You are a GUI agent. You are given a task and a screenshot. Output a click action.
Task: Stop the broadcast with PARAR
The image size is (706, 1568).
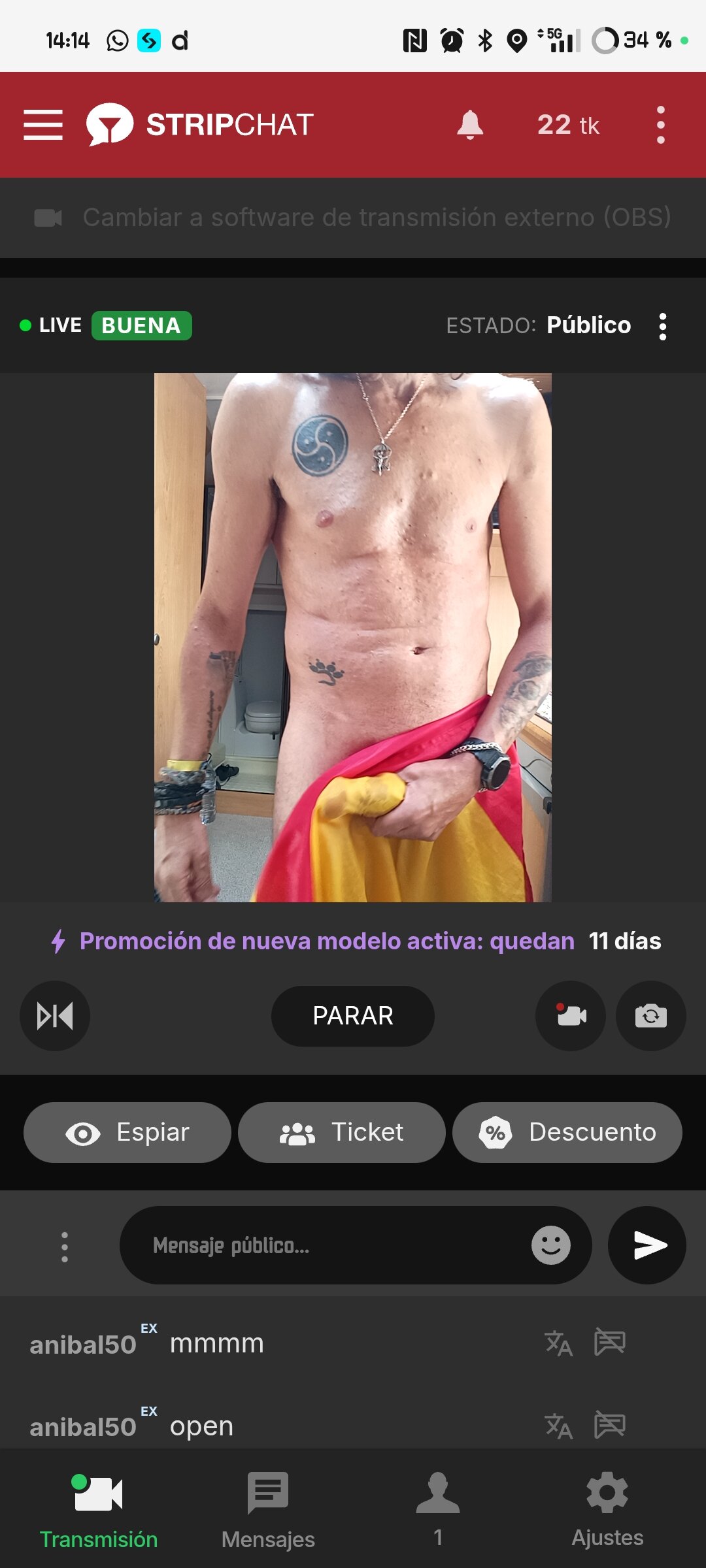353,1016
